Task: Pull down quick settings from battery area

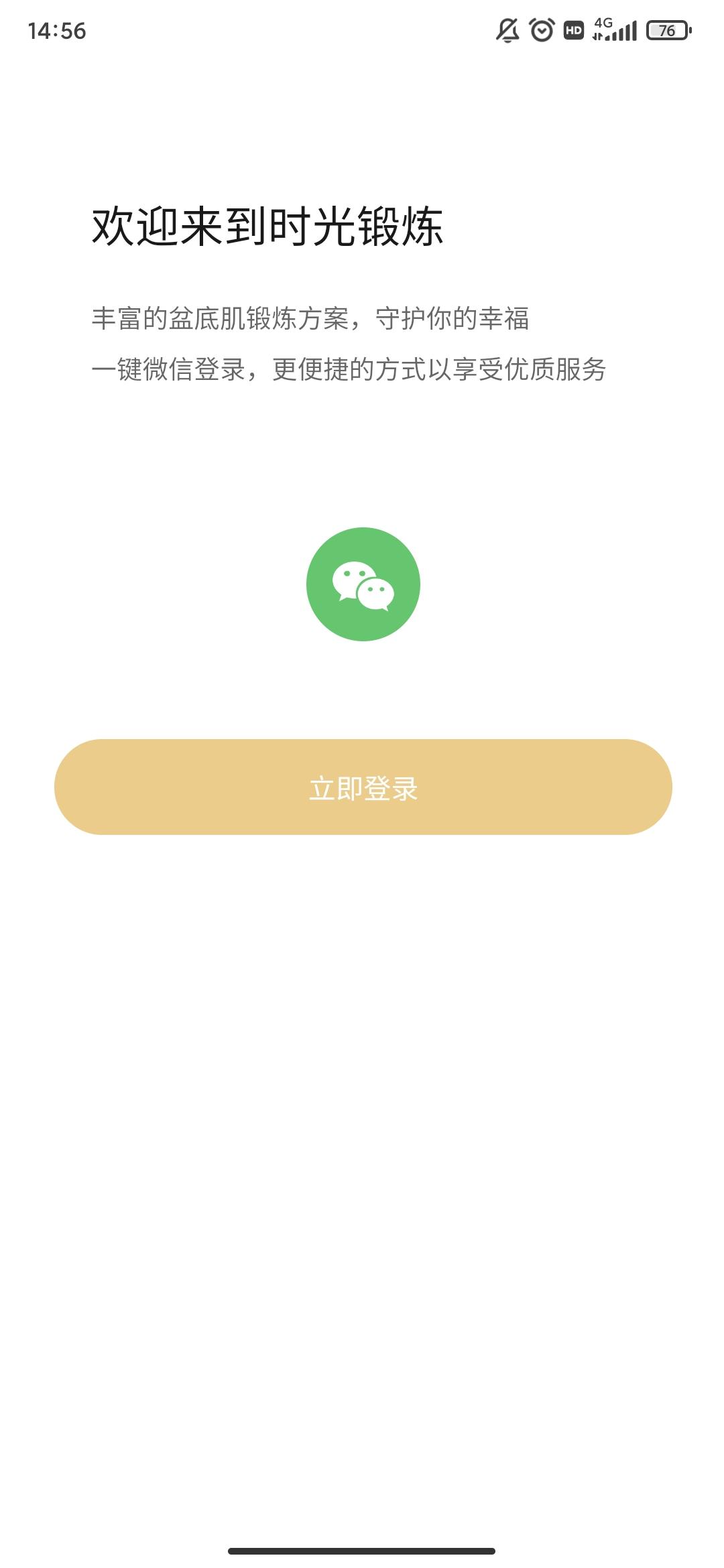Action: [667, 30]
